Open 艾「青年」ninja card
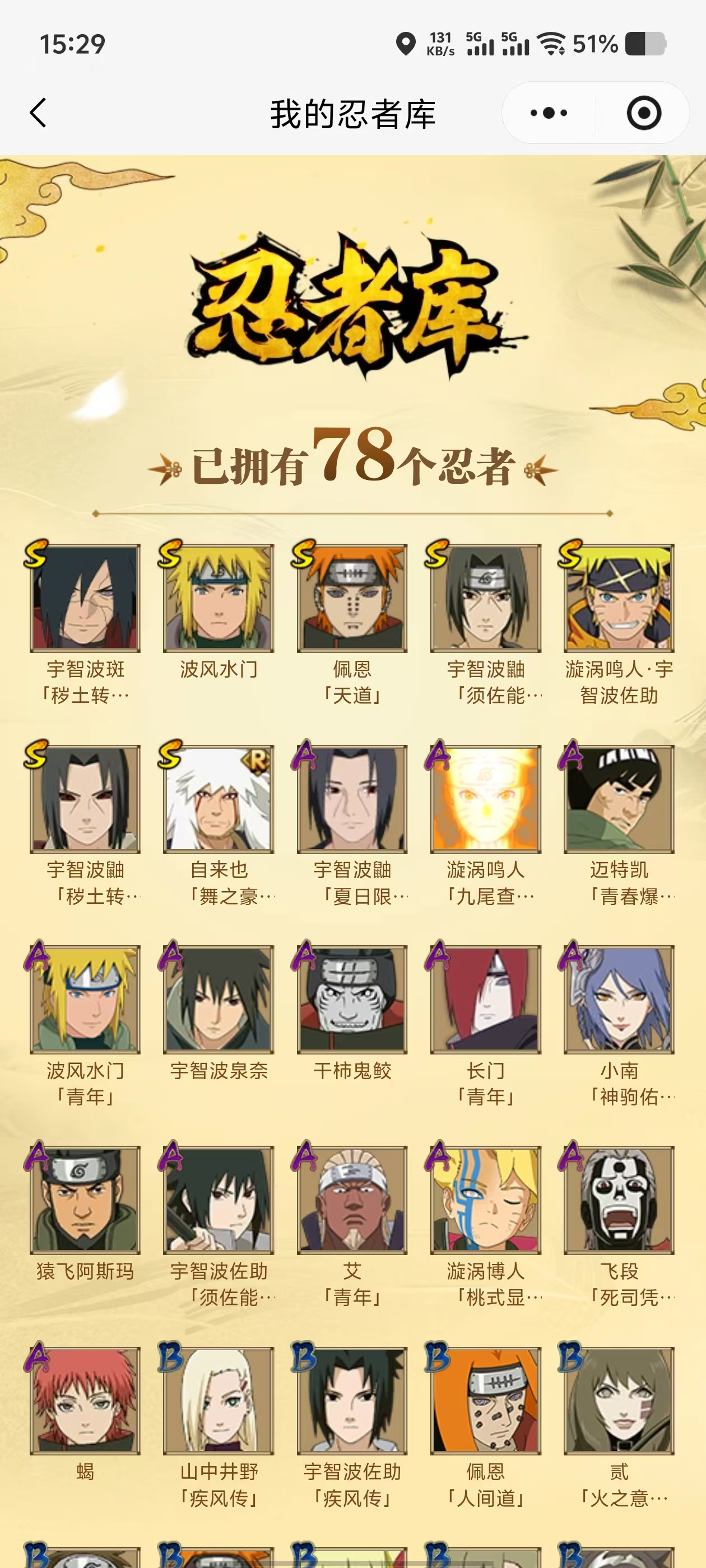706x1568 pixels. point(352,1200)
